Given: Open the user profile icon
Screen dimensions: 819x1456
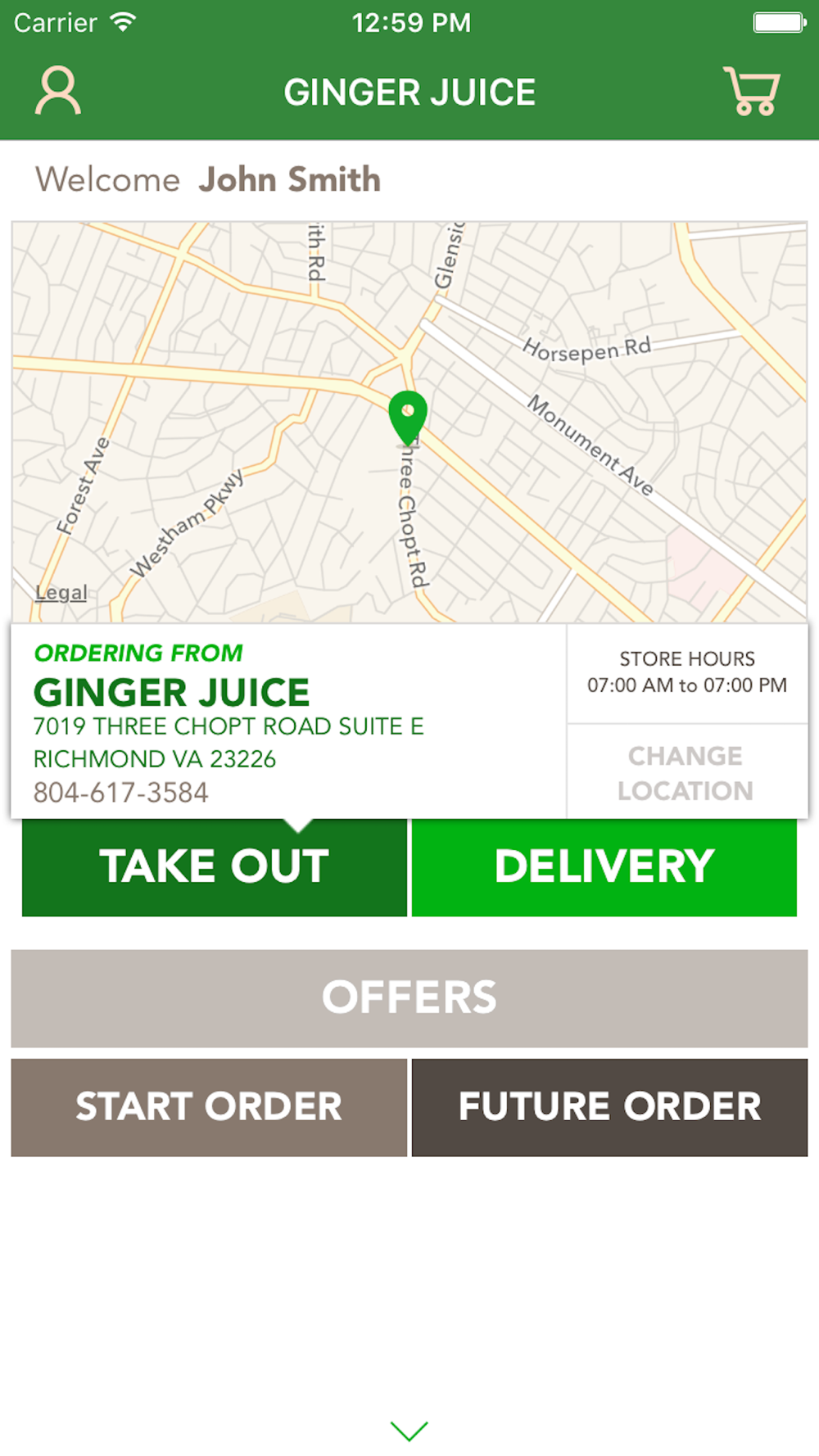Looking at the screenshot, I should 58,91.
